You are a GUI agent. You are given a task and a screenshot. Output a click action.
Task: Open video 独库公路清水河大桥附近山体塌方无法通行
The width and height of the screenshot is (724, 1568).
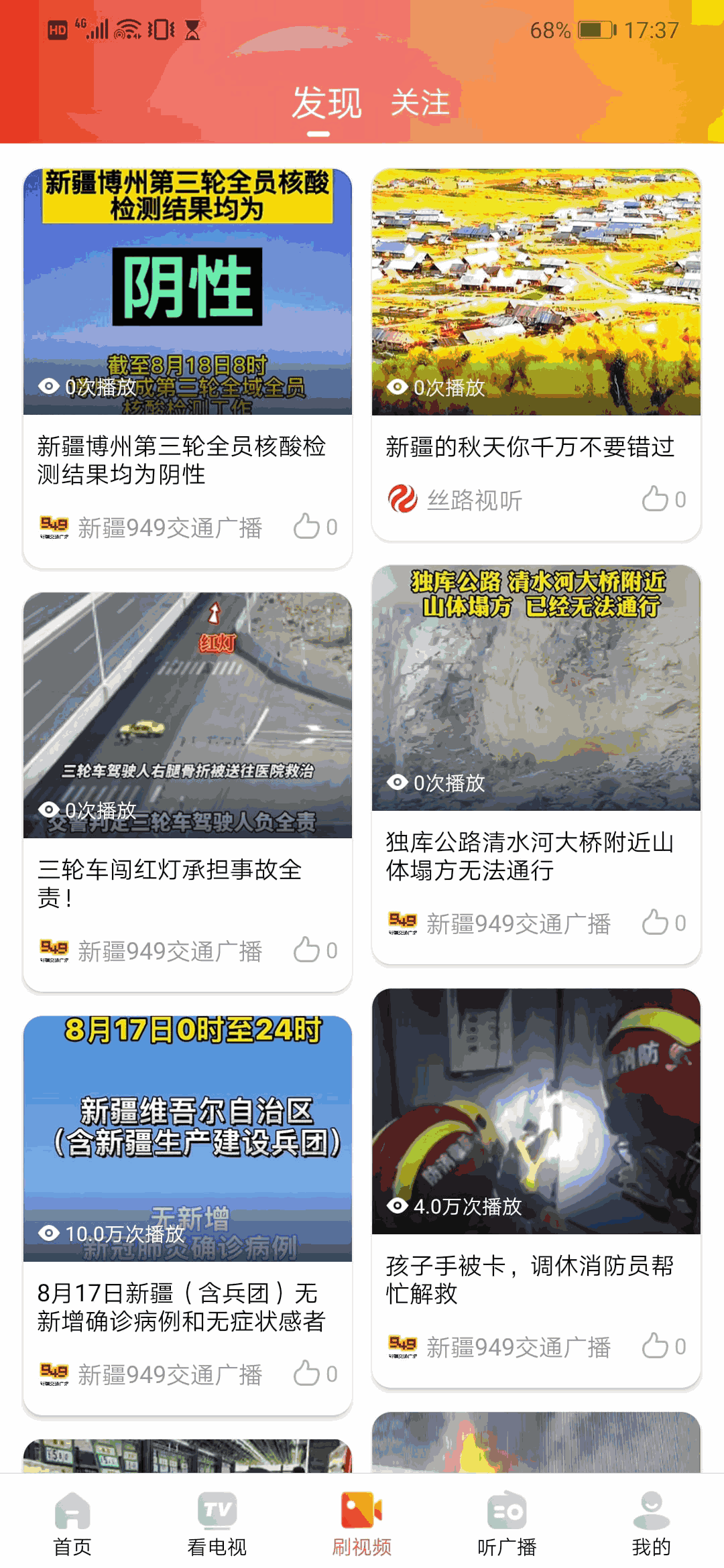tap(536, 688)
